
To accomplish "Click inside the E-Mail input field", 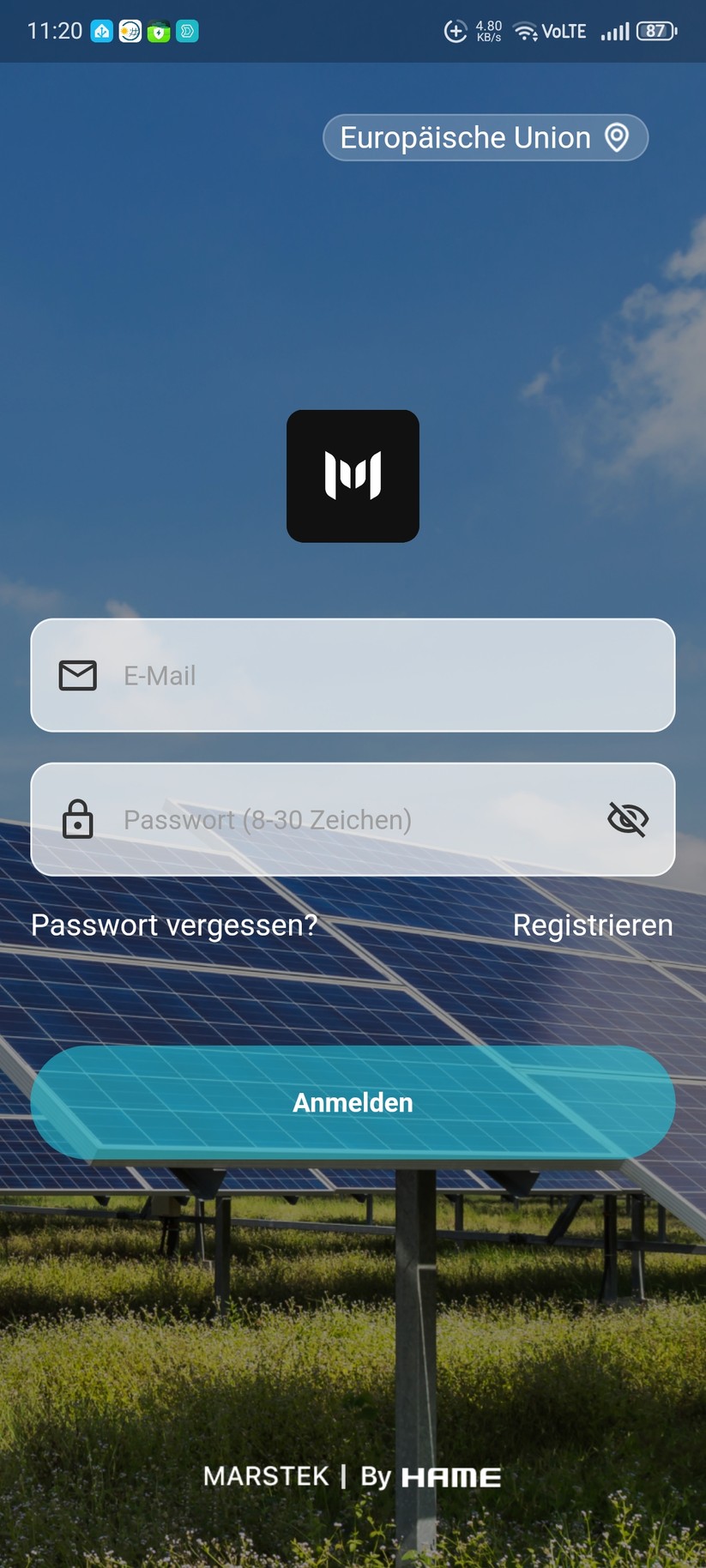I will [x=343, y=676].
